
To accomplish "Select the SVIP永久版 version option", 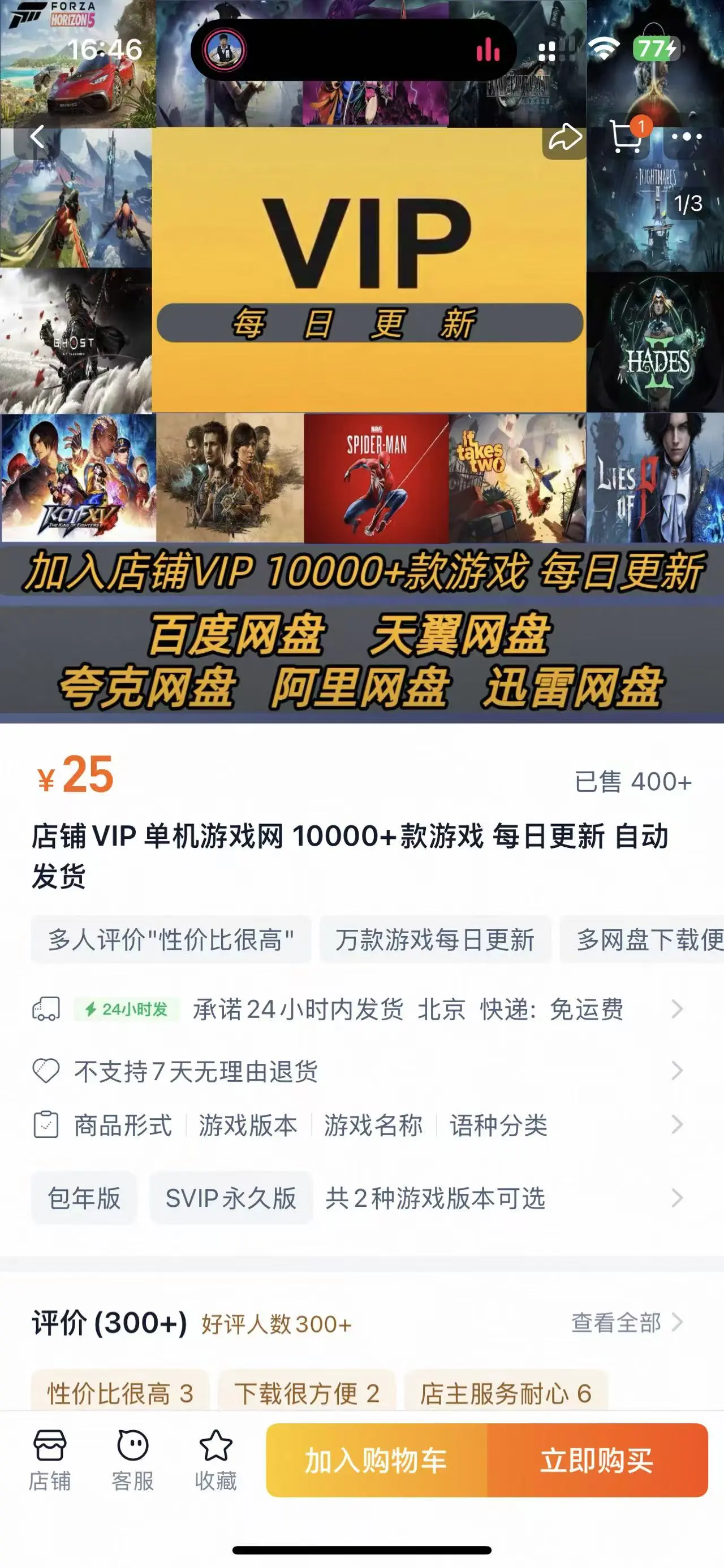I will (231, 1197).
